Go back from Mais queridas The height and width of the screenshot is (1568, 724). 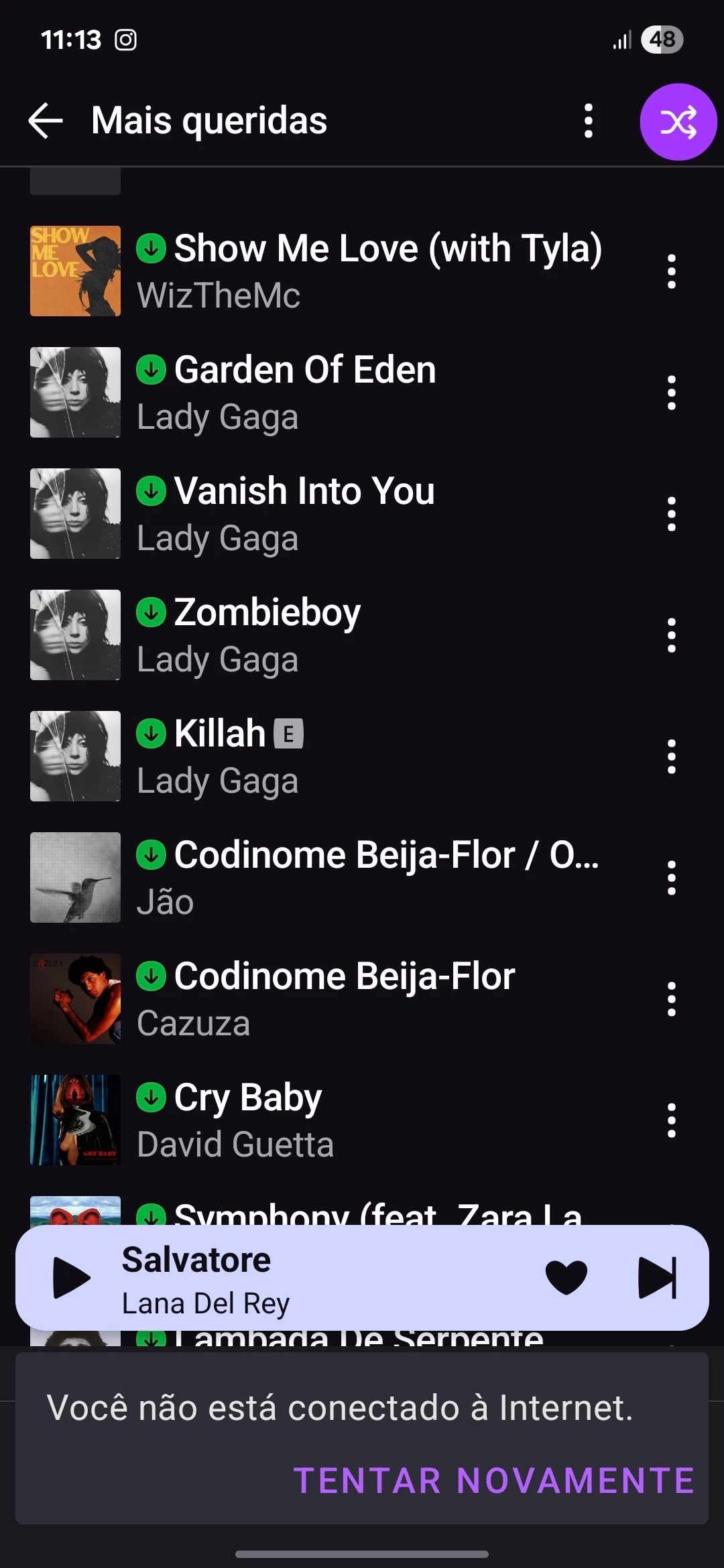click(46, 121)
